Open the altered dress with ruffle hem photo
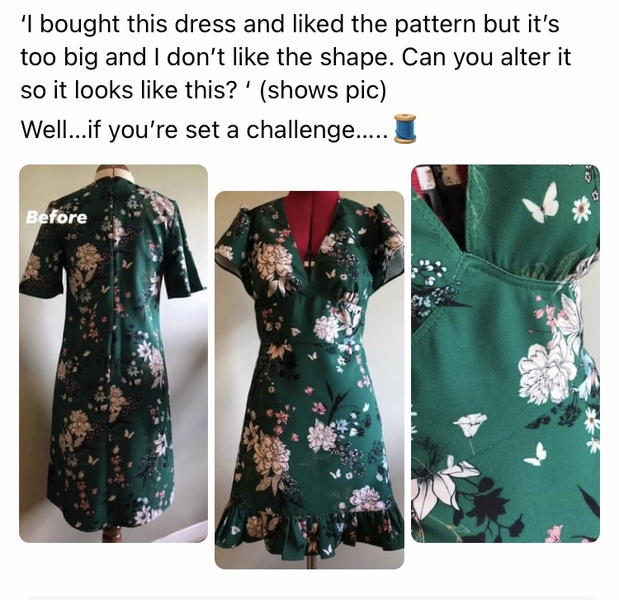Viewport: 619px width, 600px height. (x=309, y=380)
